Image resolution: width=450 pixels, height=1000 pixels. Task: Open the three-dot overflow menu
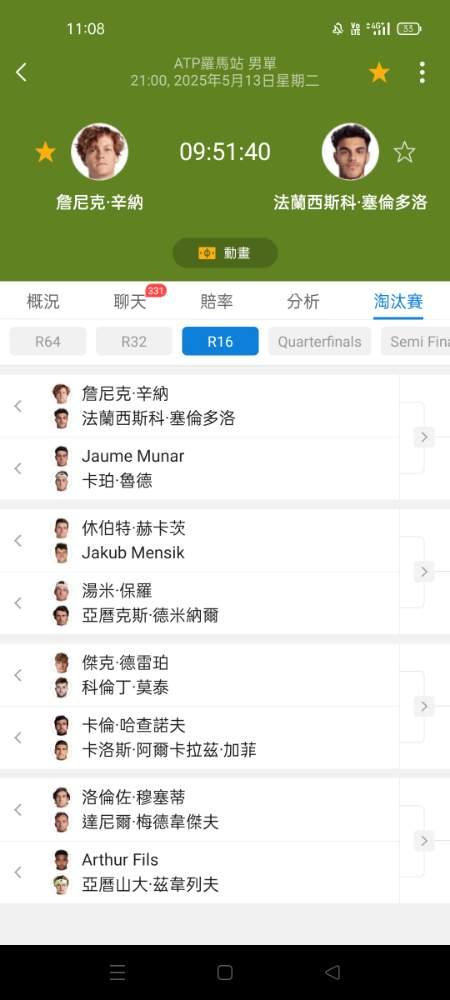[422, 73]
